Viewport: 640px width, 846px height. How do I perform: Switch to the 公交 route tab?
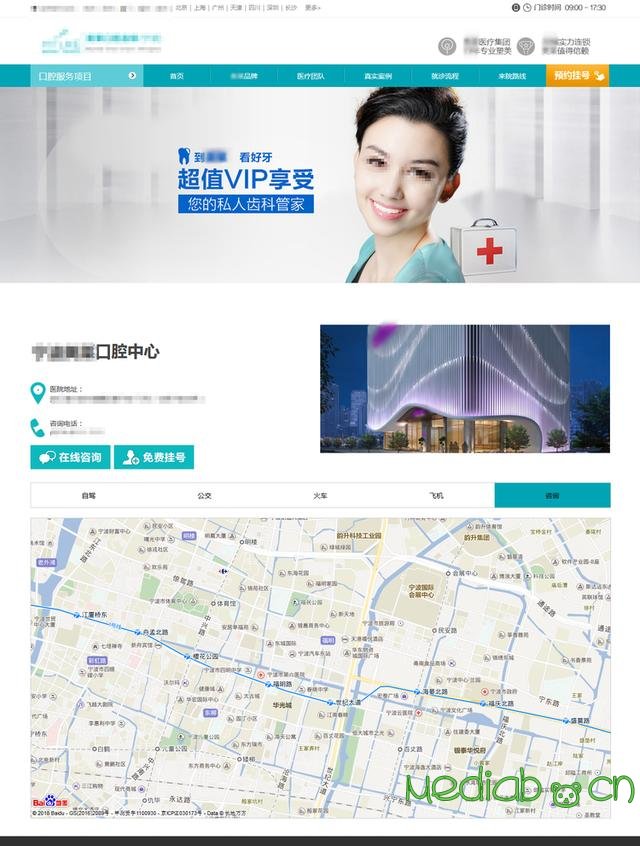[x=204, y=495]
